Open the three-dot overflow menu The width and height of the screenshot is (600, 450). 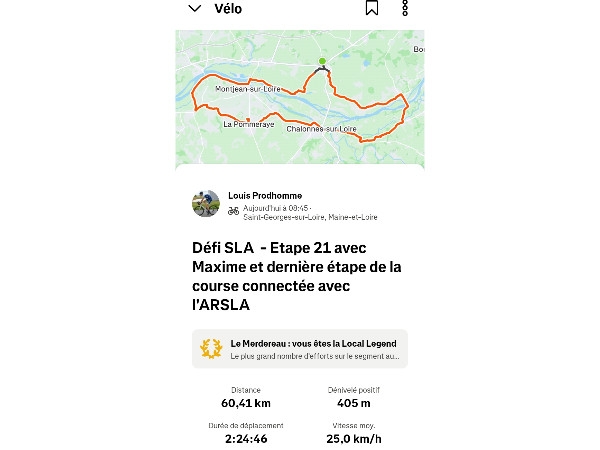pyautogui.click(x=405, y=9)
